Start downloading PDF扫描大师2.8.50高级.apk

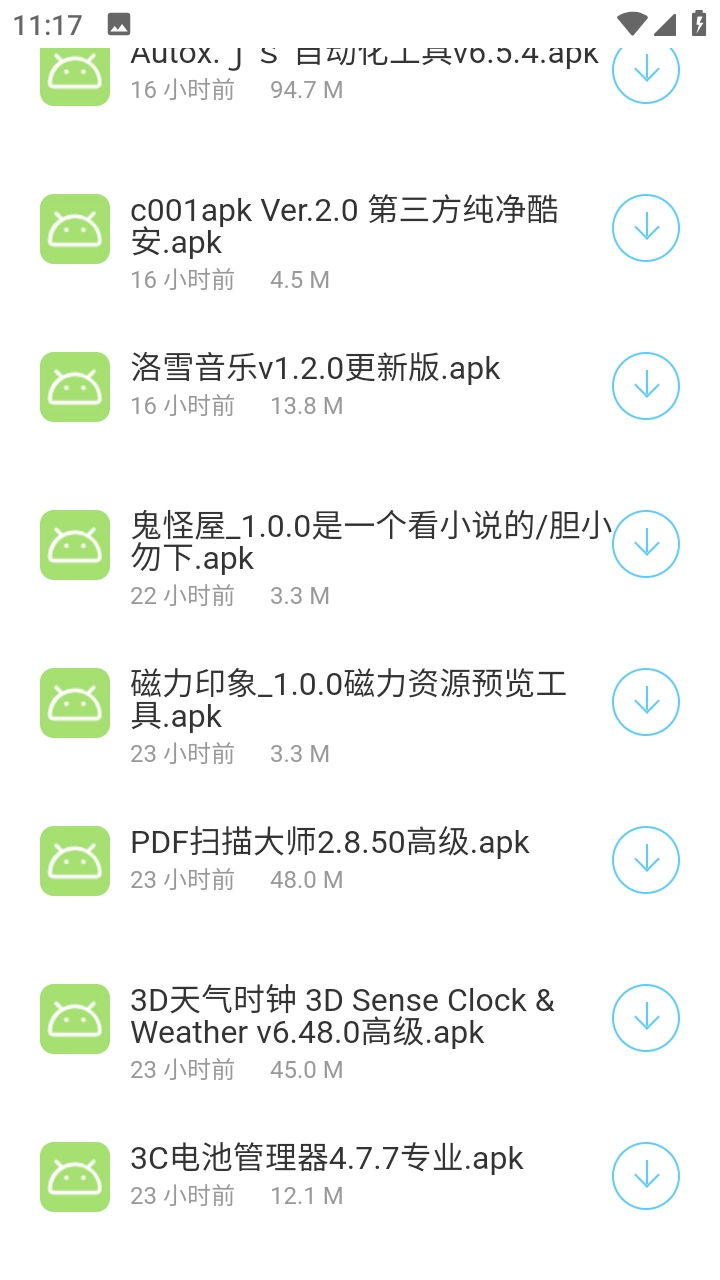(645, 860)
